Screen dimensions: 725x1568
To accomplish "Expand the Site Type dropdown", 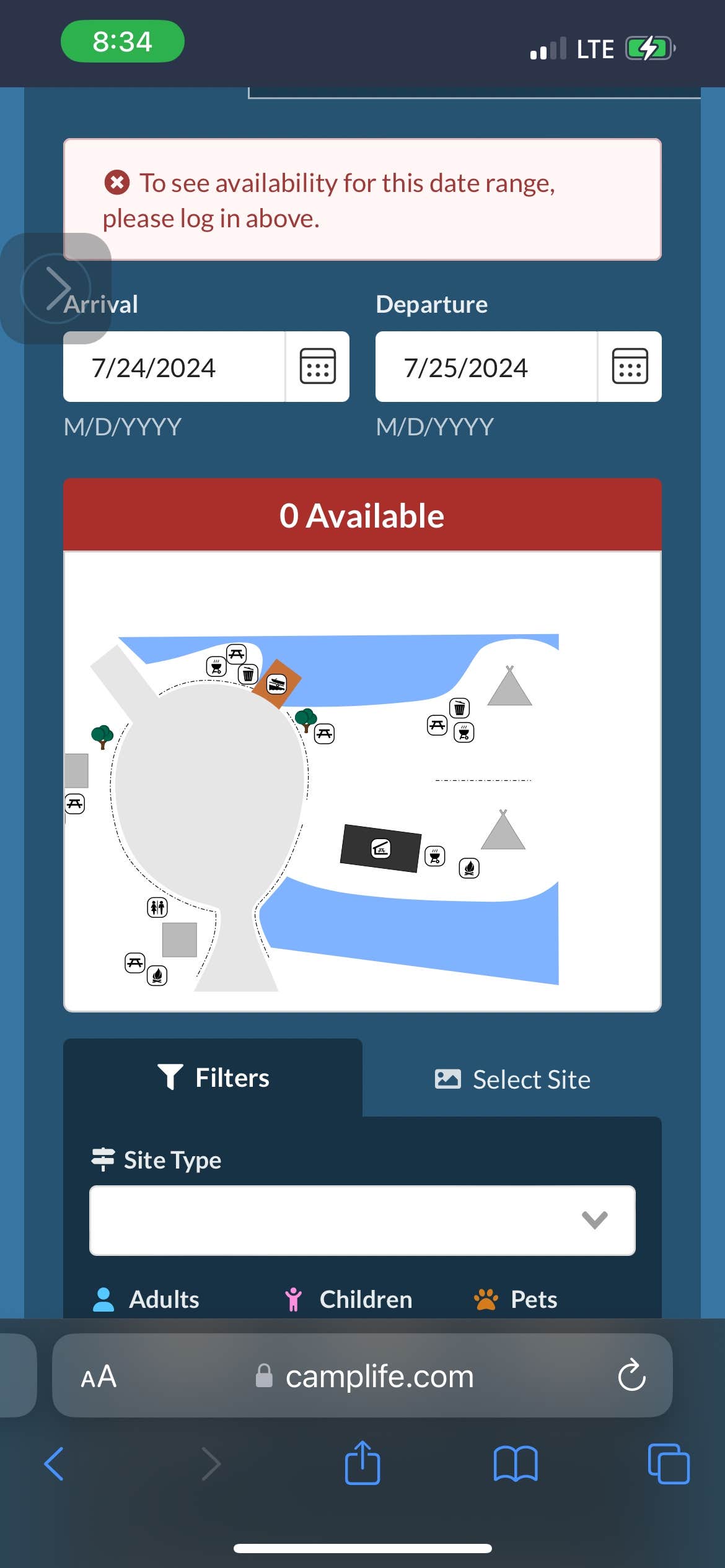I will 362,1221.
